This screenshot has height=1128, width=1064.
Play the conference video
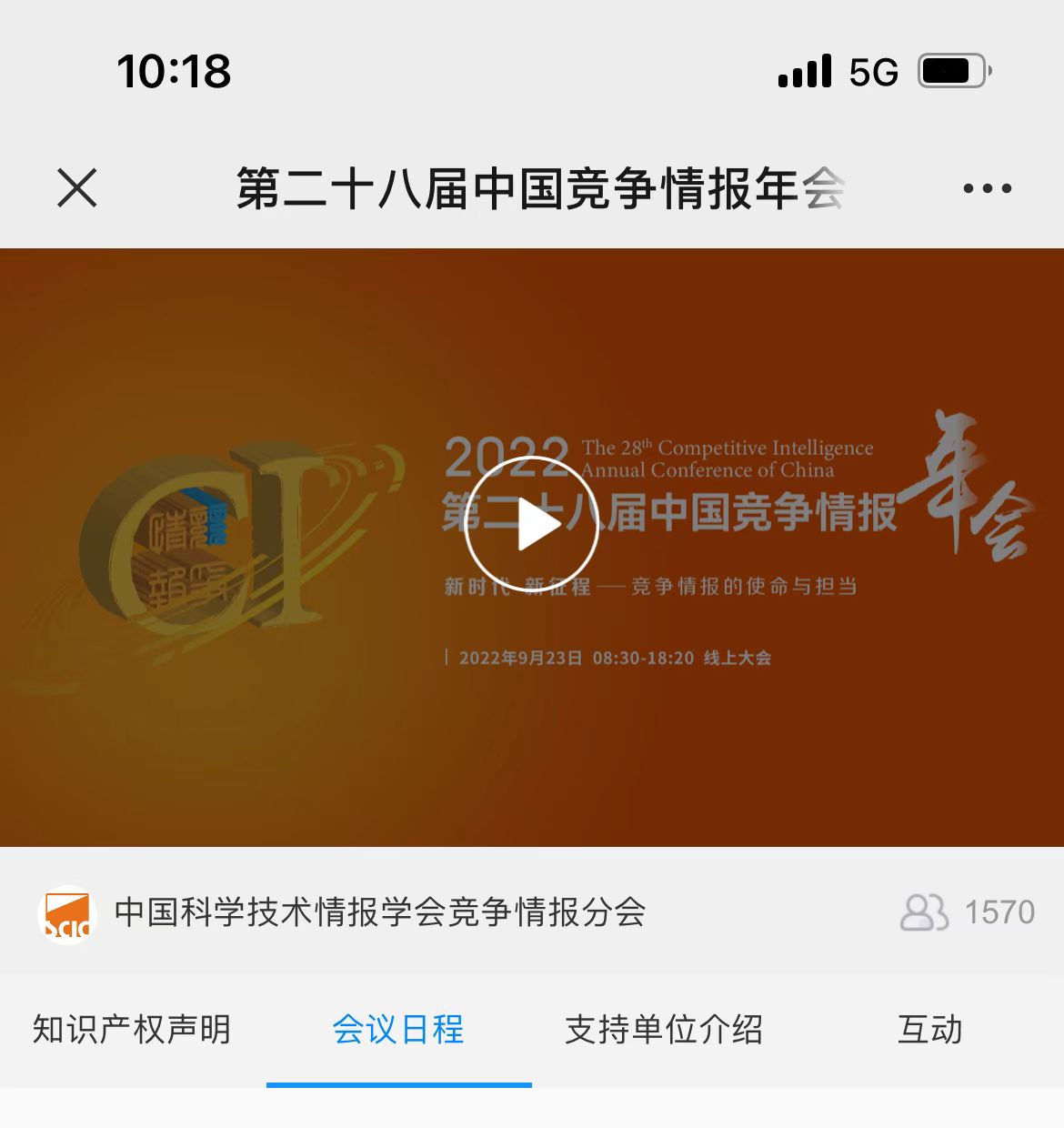point(532,525)
